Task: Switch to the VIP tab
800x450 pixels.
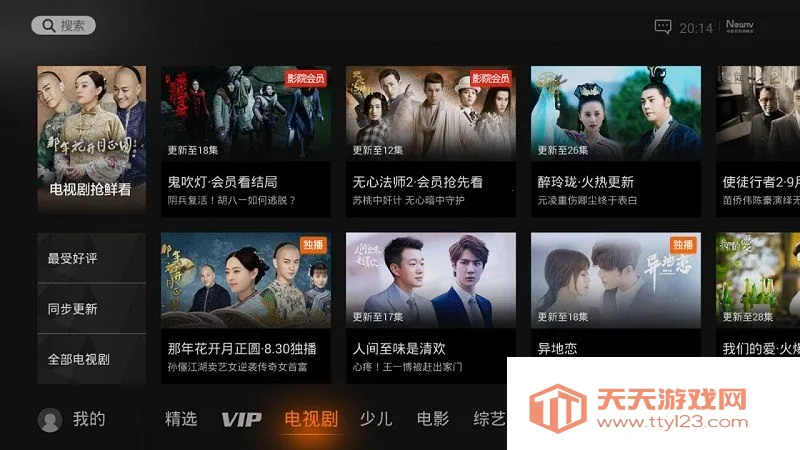Action: [241, 419]
